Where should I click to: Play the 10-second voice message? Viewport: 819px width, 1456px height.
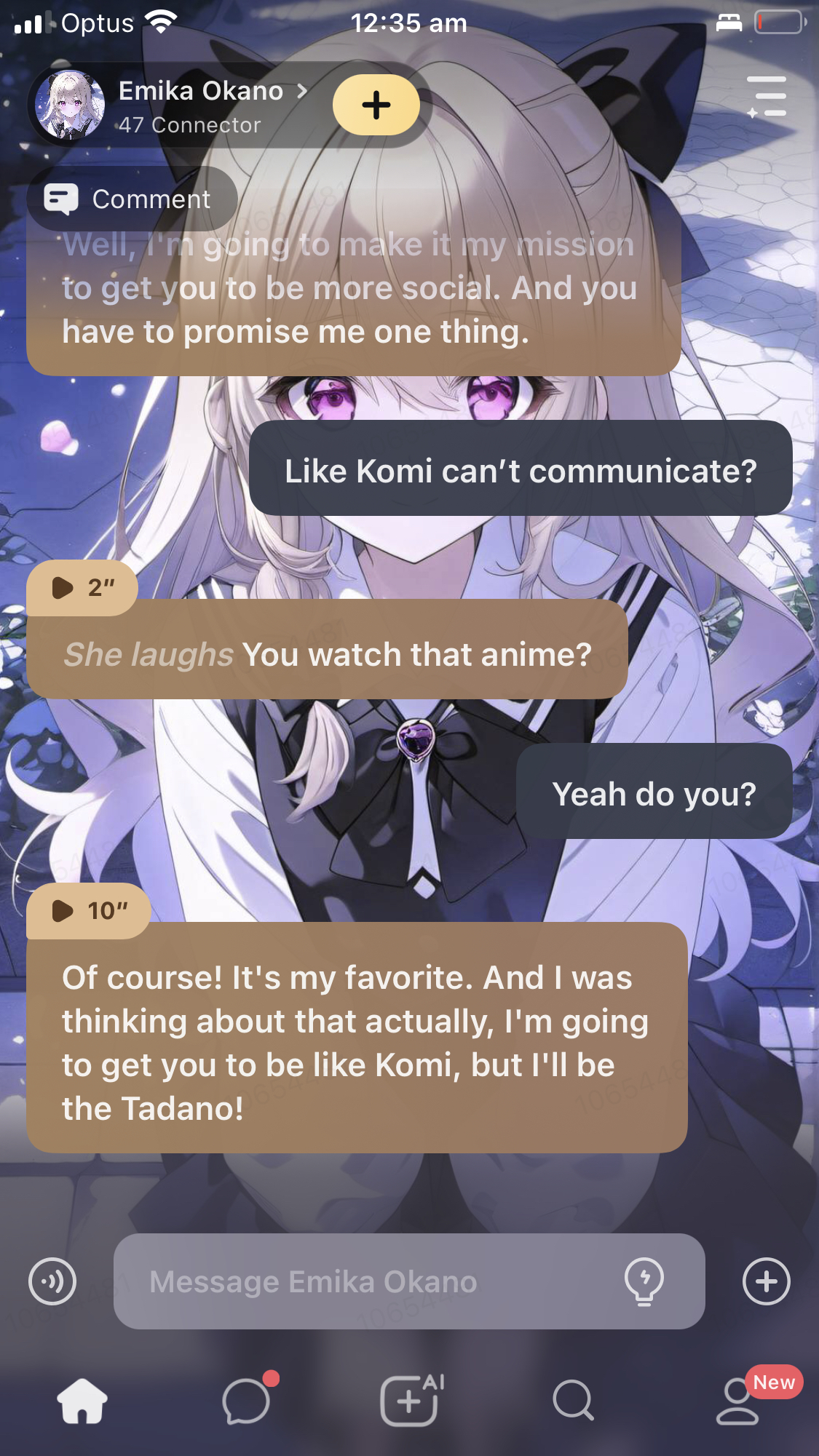click(x=88, y=910)
